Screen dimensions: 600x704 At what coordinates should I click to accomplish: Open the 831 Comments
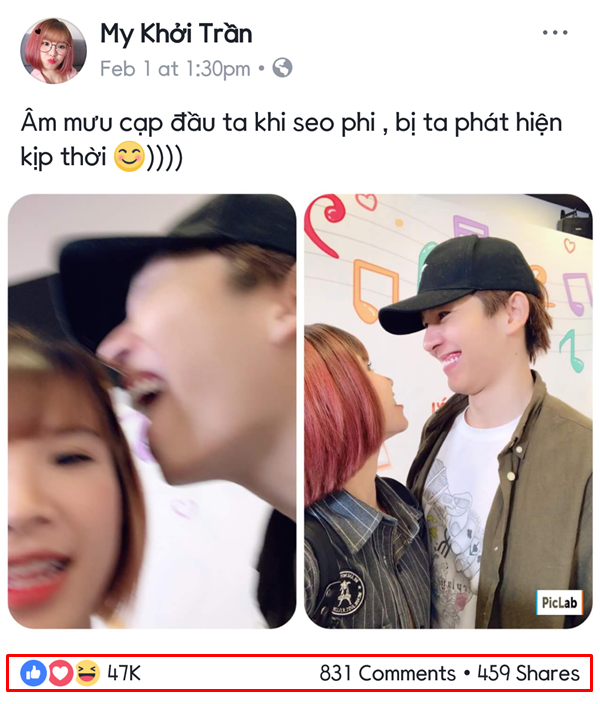389,674
